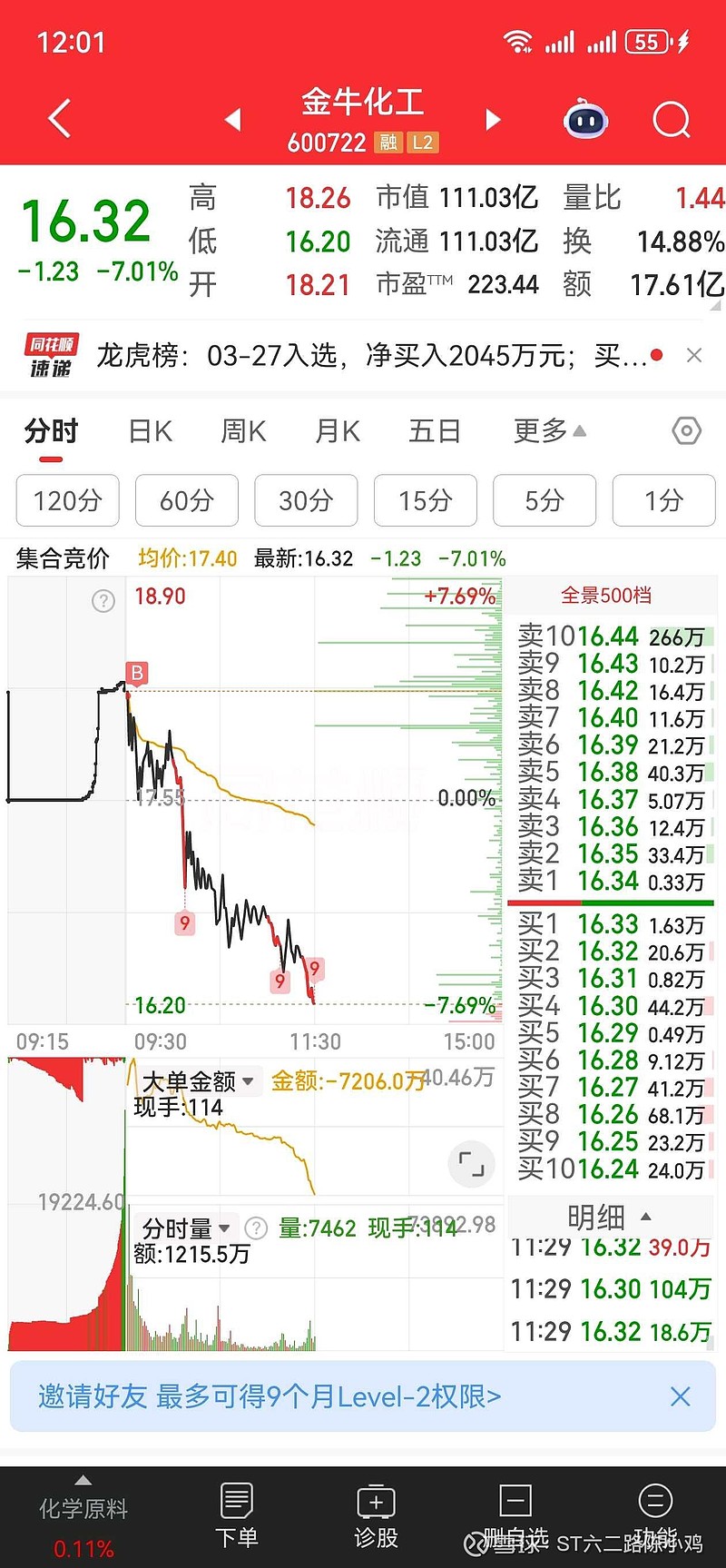726x1568 pixels.
Task: Close the Level-2 invitation banner
Action: pyautogui.click(x=680, y=1396)
